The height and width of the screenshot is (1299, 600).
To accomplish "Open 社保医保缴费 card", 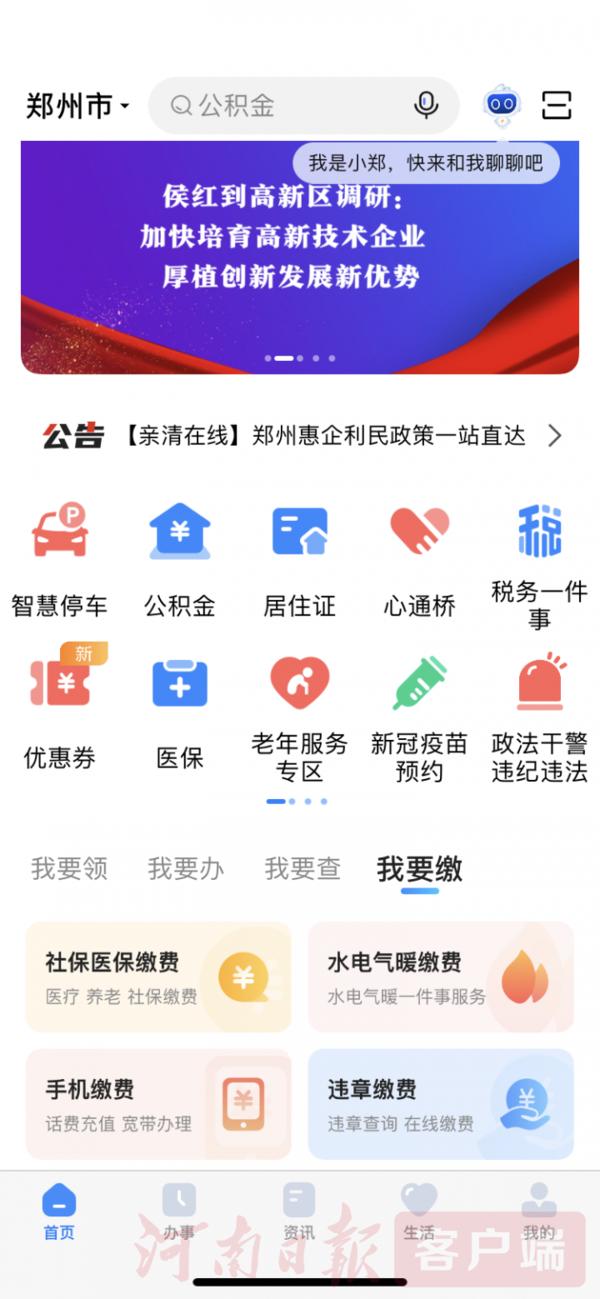I will pyautogui.click(x=158, y=977).
